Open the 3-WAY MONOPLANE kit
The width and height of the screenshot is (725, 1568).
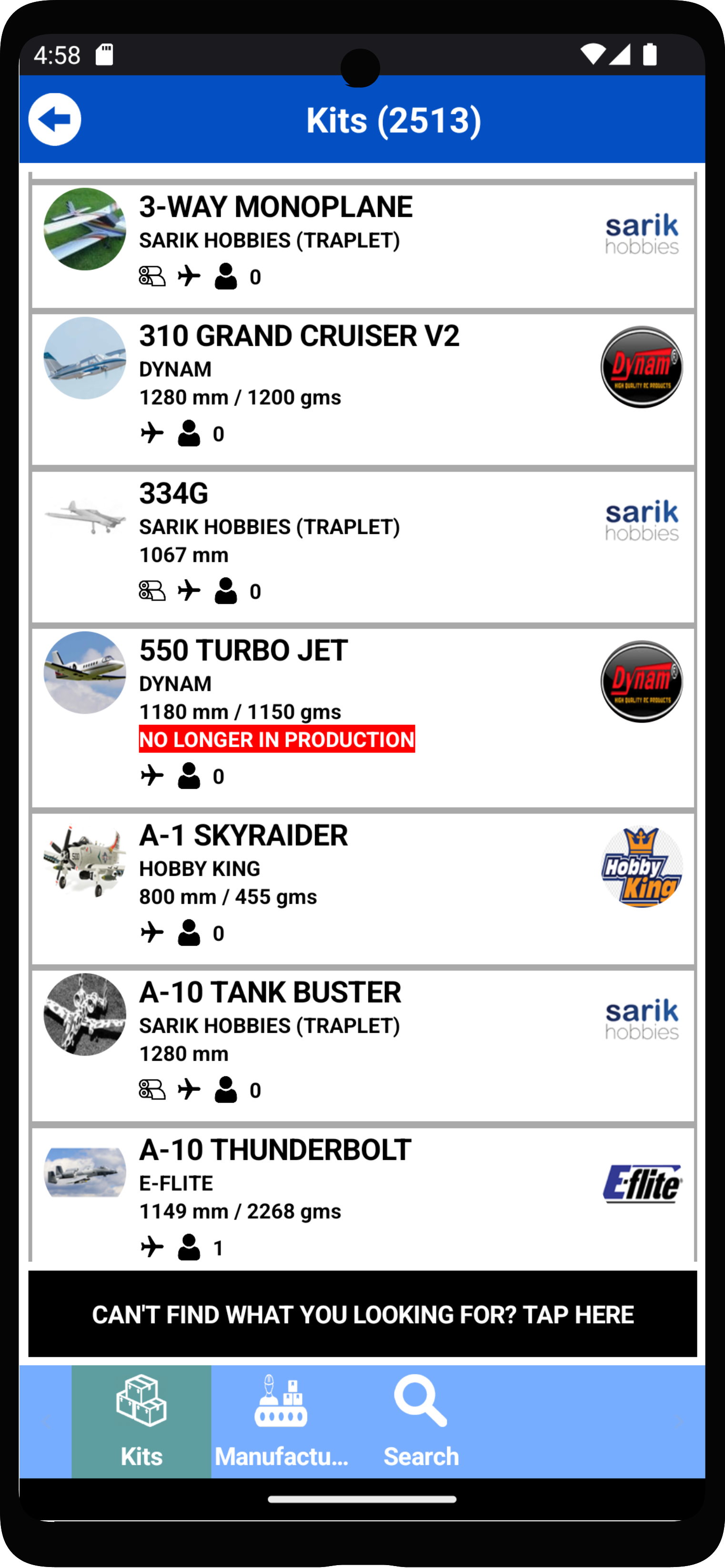(362, 245)
